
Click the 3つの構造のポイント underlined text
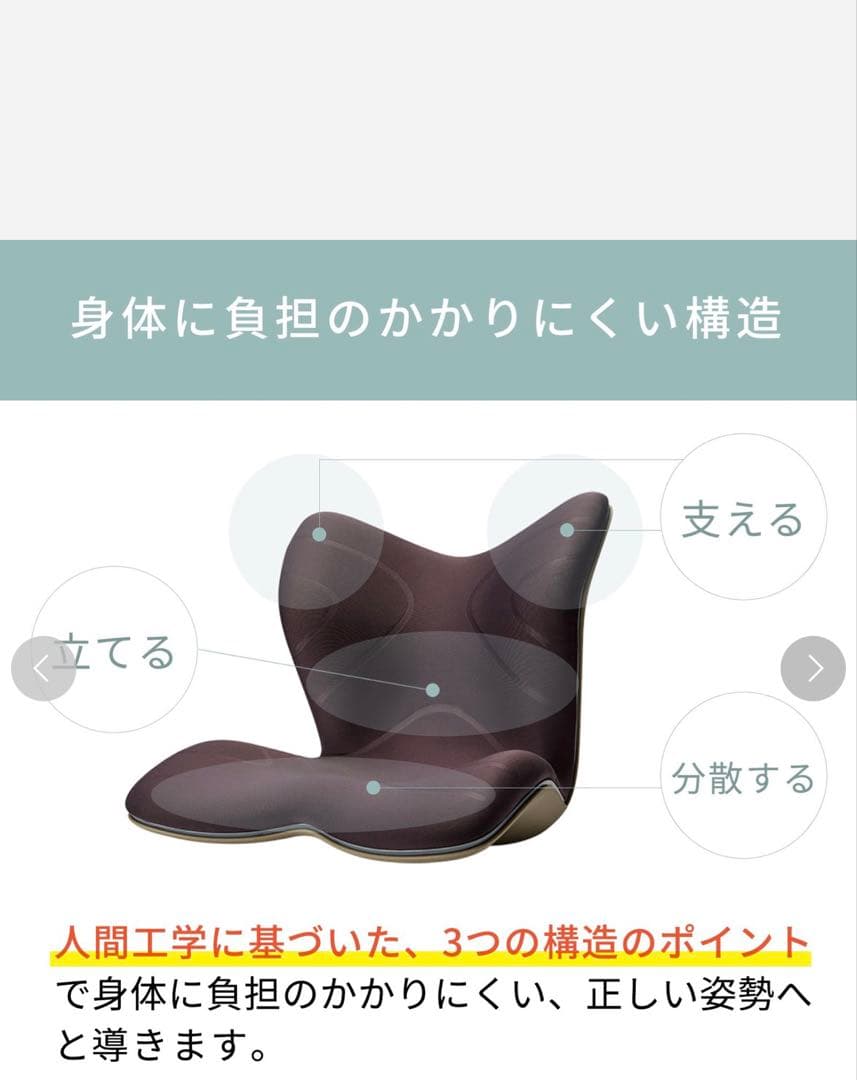point(620,938)
